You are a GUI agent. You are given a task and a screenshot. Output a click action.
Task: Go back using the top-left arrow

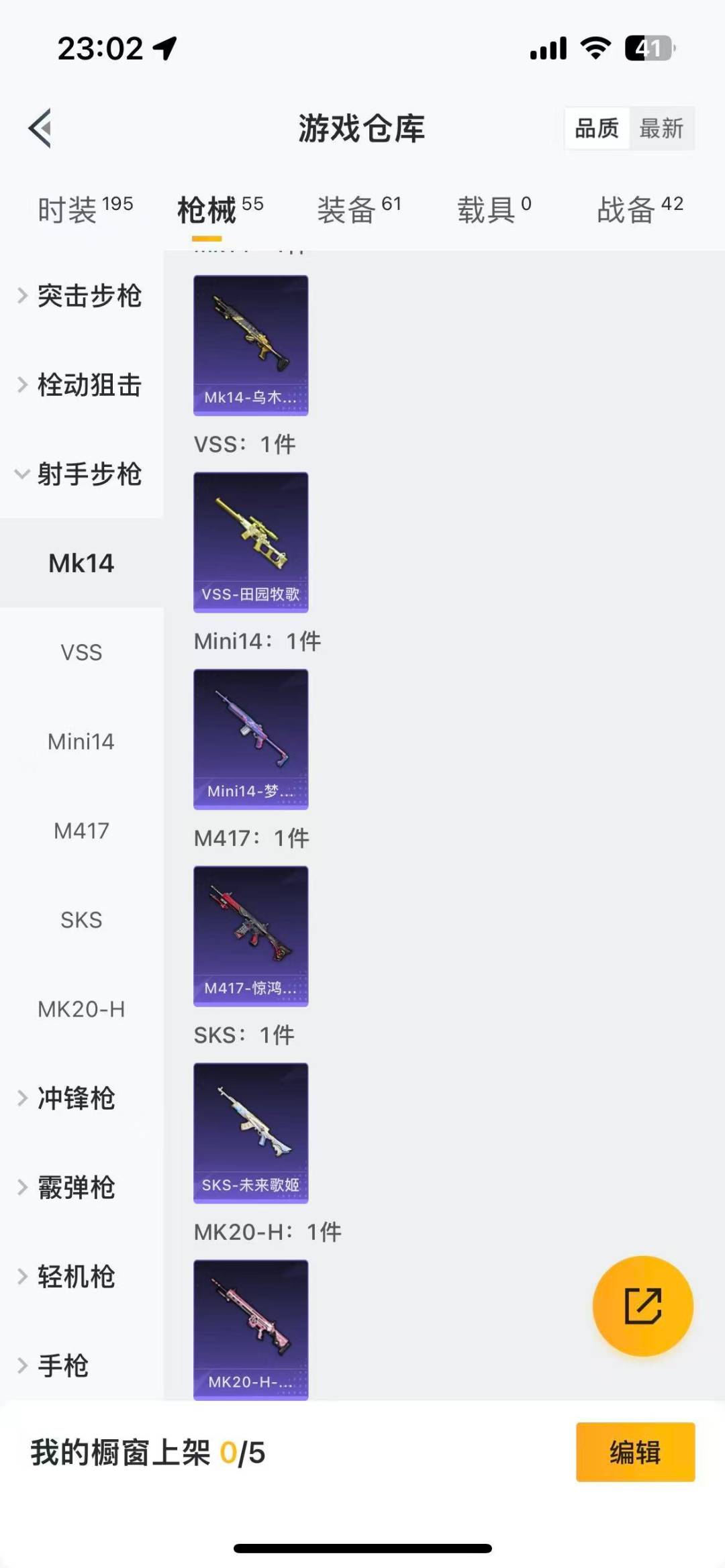(x=40, y=127)
